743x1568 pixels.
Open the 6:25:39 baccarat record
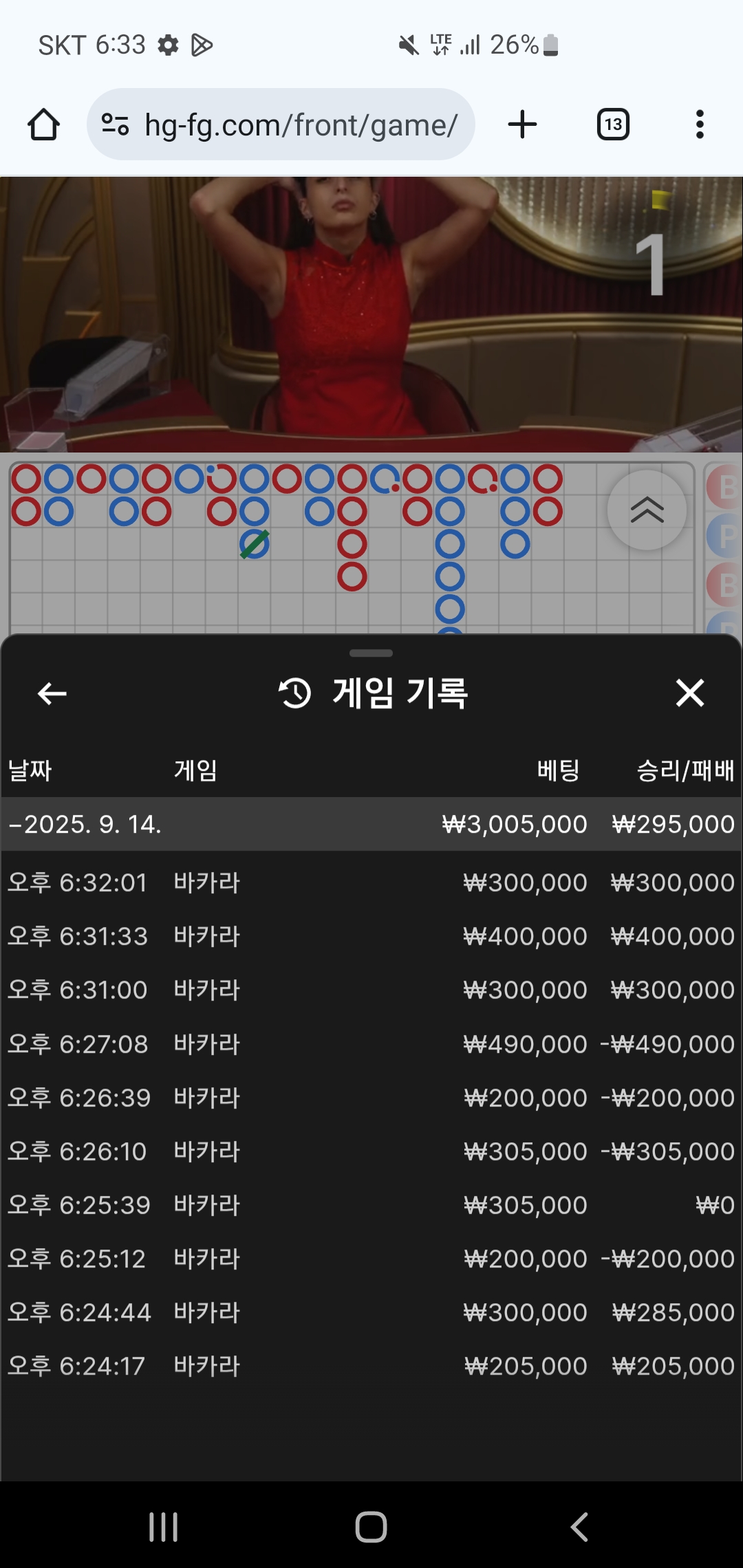(371, 1205)
